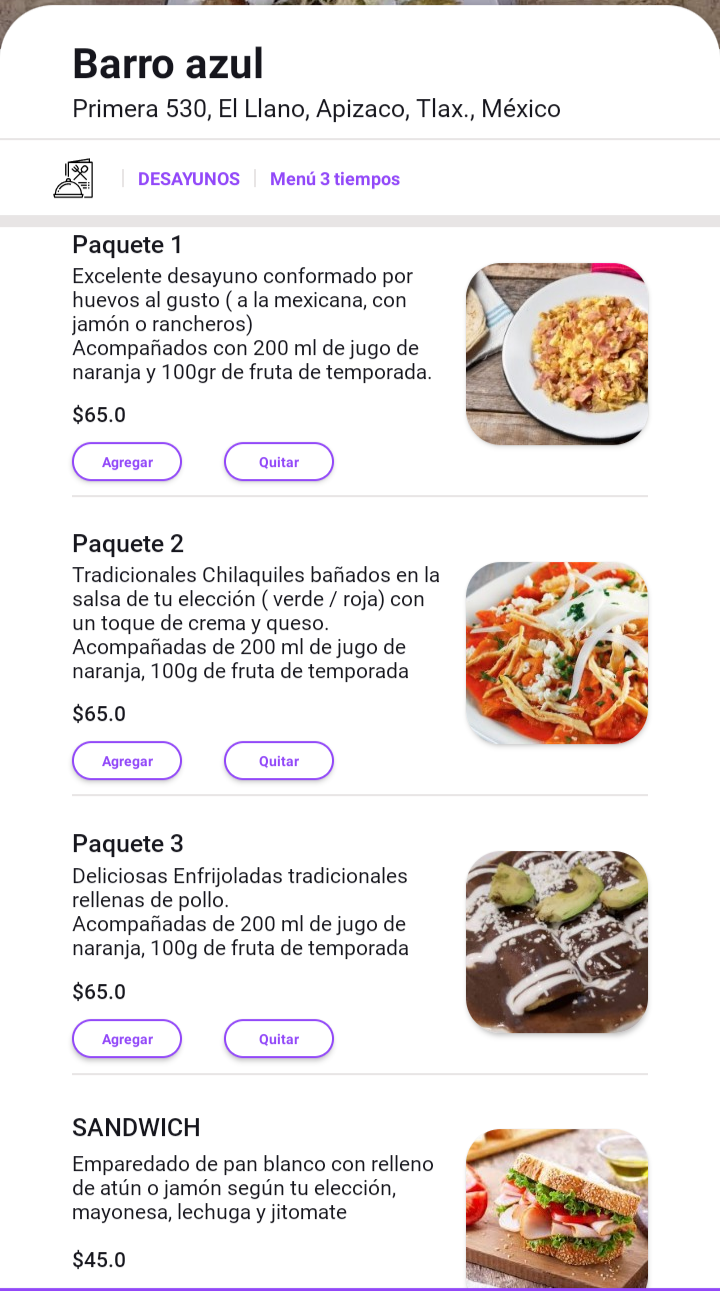Add Paquete 1 with the Agregar button
720x1291 pixels.
tap(127, 462)
